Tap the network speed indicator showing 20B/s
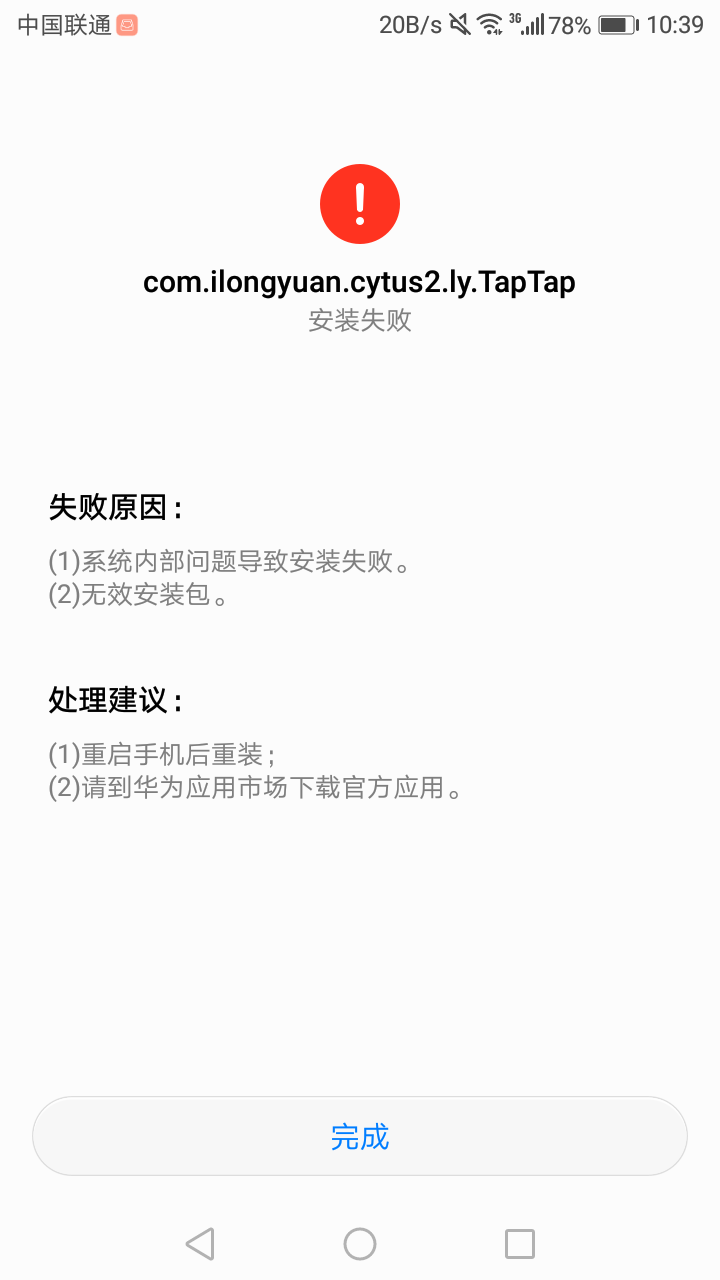Image resolution: width=720 pixels, height=1280 pixels. (x=410, y=24)
